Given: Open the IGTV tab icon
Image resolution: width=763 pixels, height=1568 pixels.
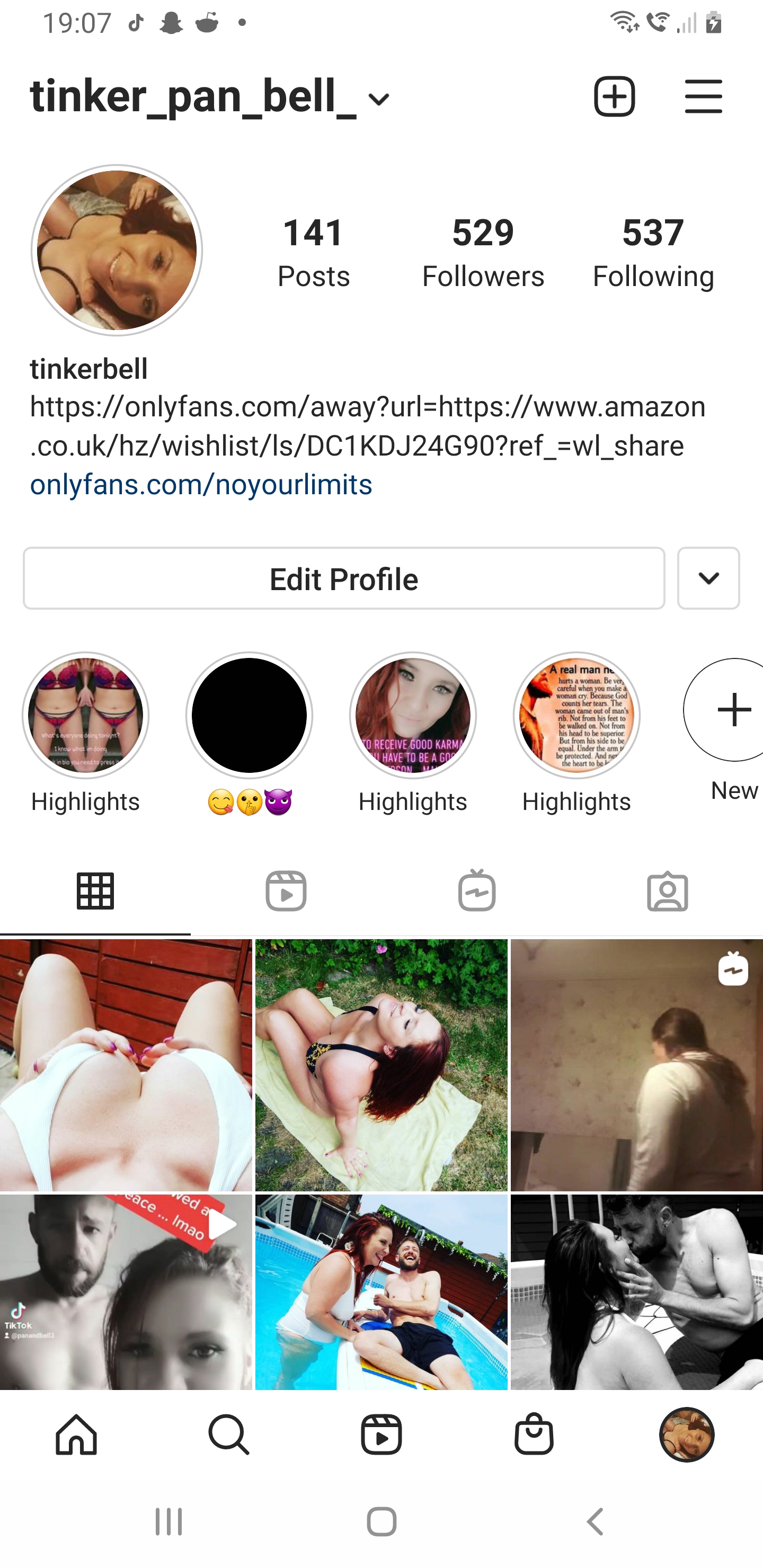Looking at the screenshot, I should click(x=477, y=891).
